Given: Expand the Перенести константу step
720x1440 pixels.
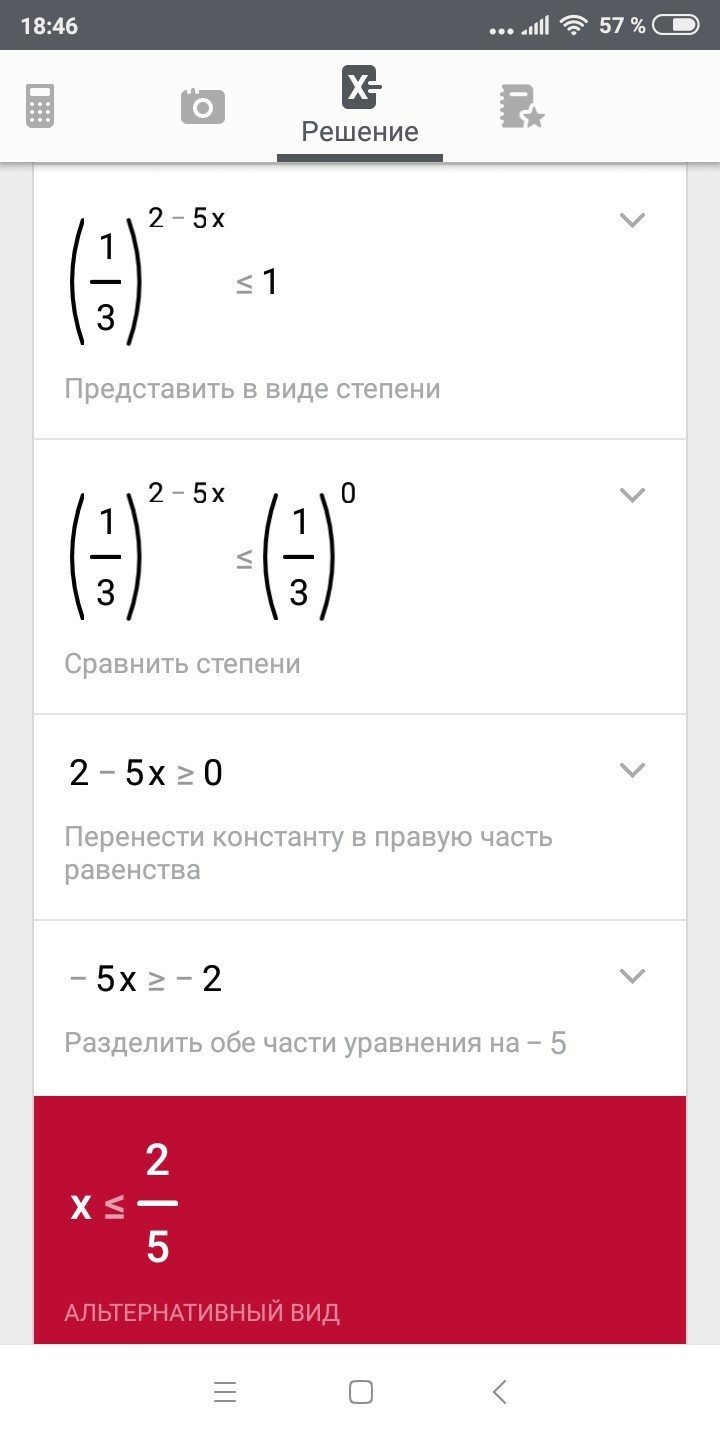Looking at the screenshot, I should pyautogui.click(x=632, y=770).
